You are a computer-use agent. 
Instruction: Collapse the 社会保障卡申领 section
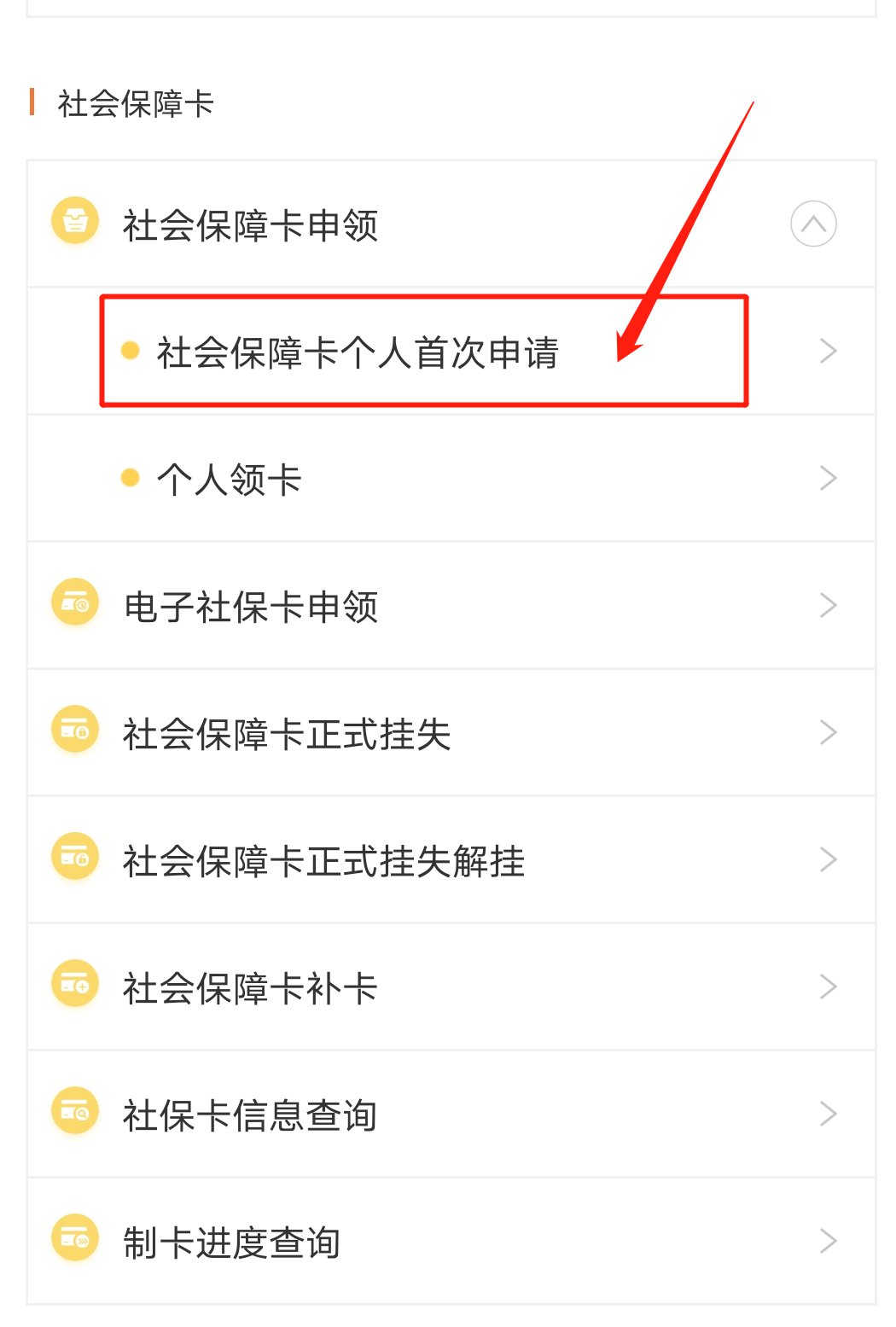[812, 224]
